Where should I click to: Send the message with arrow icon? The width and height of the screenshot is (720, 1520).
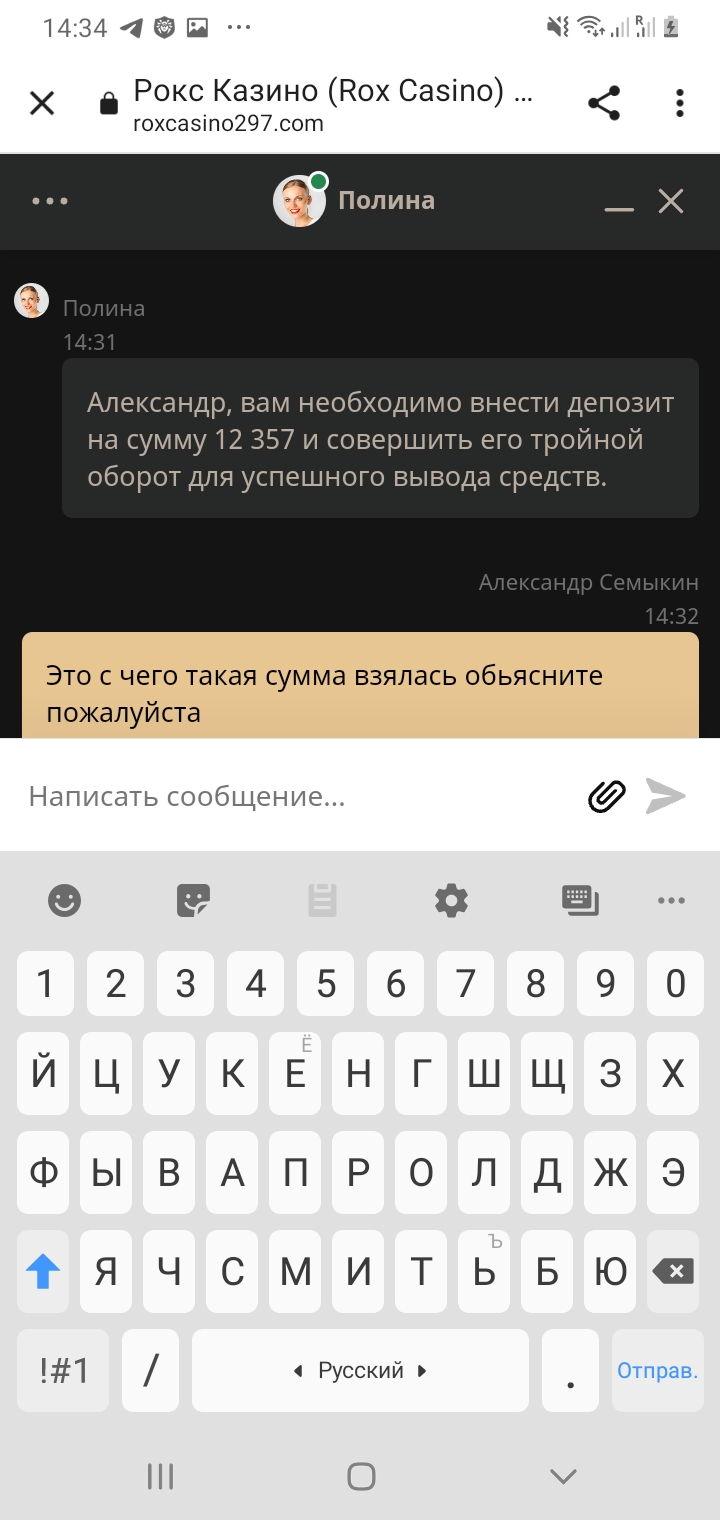(x=666, y=796)
